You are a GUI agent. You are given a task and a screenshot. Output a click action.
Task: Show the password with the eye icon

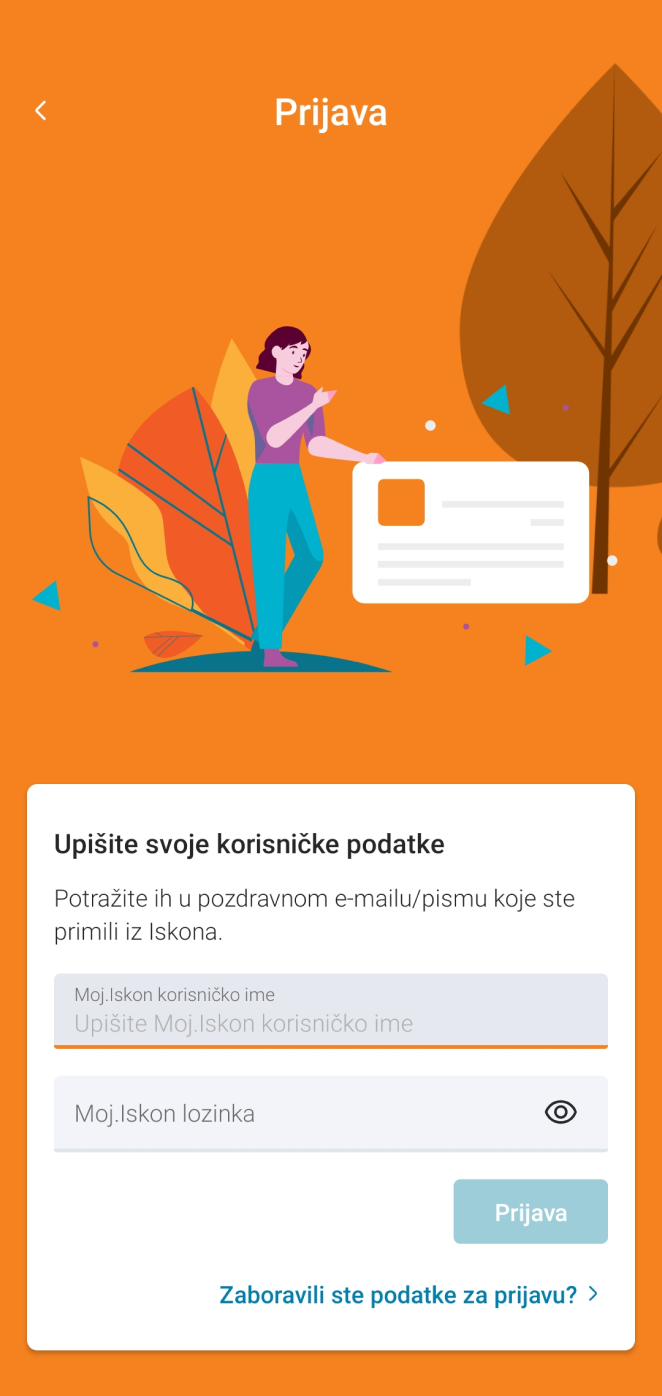point(561,1112)
